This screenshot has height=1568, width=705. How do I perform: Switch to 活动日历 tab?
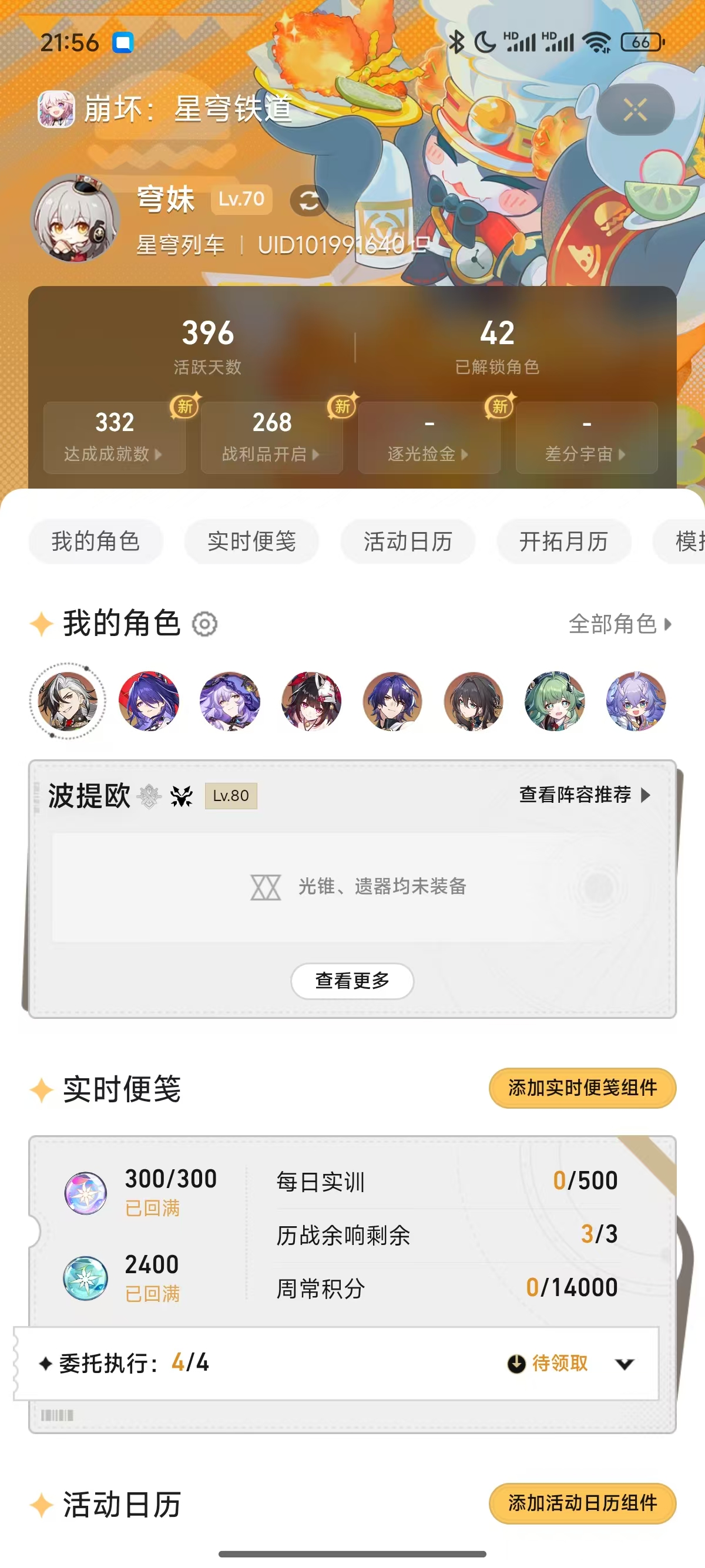407,541
